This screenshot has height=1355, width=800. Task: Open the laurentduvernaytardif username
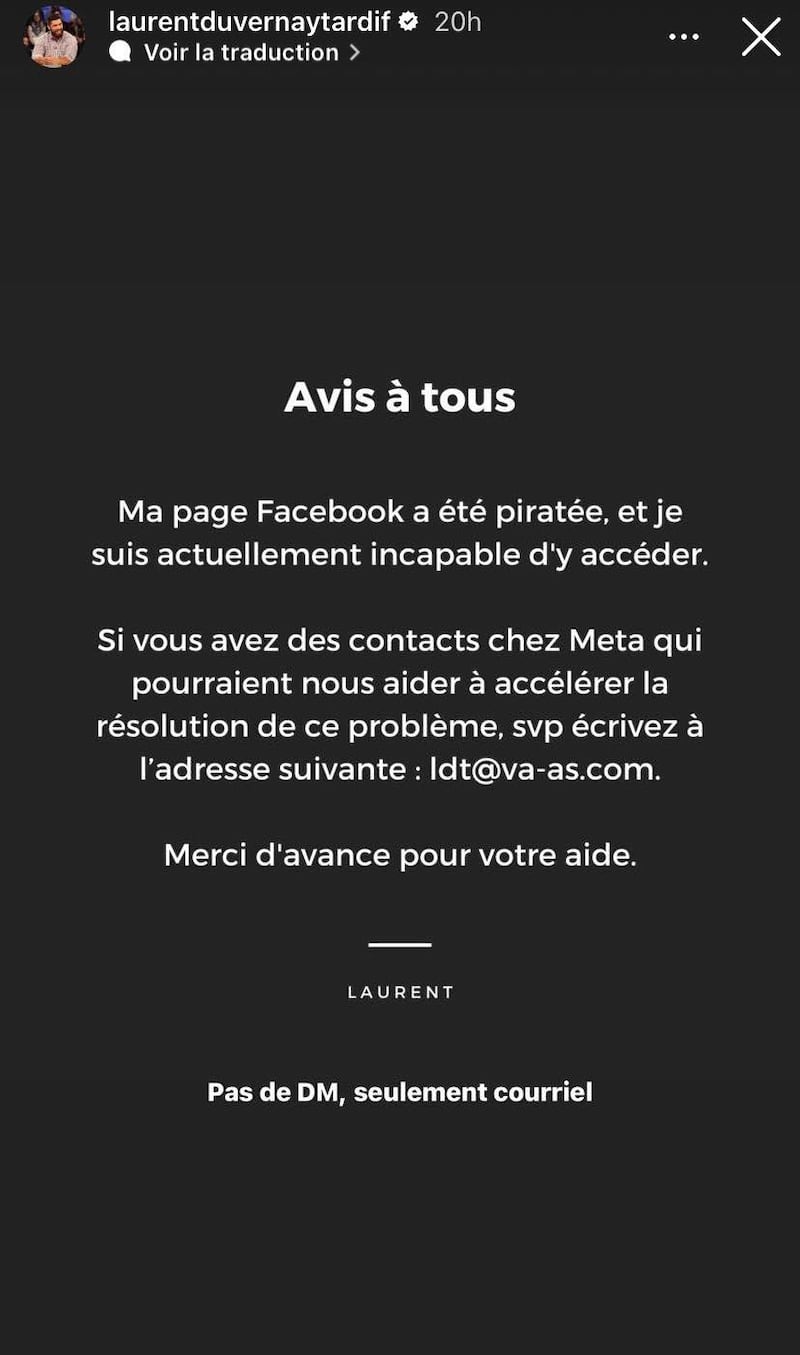pyautogui.click(x=249, y=21)
